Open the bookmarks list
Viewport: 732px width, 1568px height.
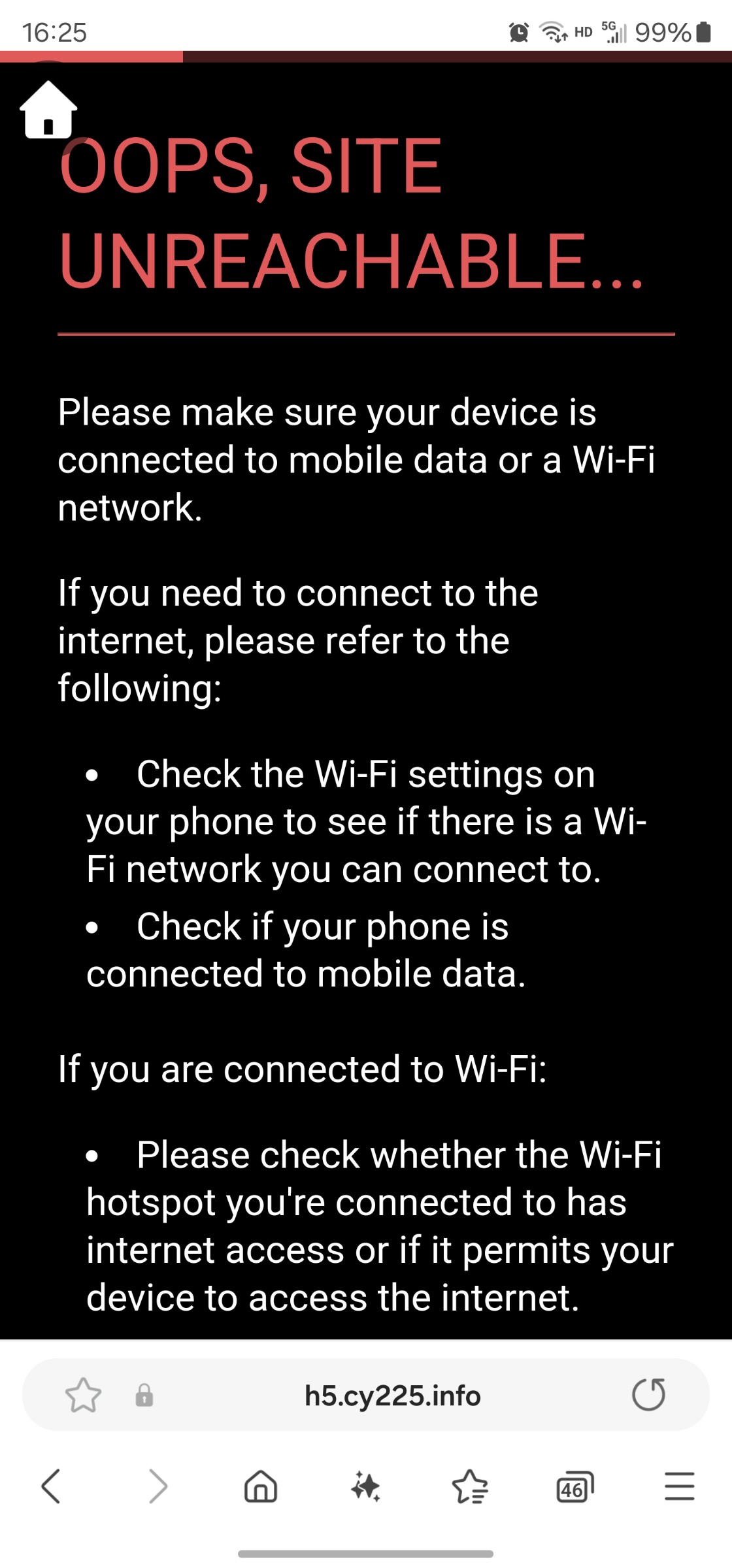[x=471, y=1486]
